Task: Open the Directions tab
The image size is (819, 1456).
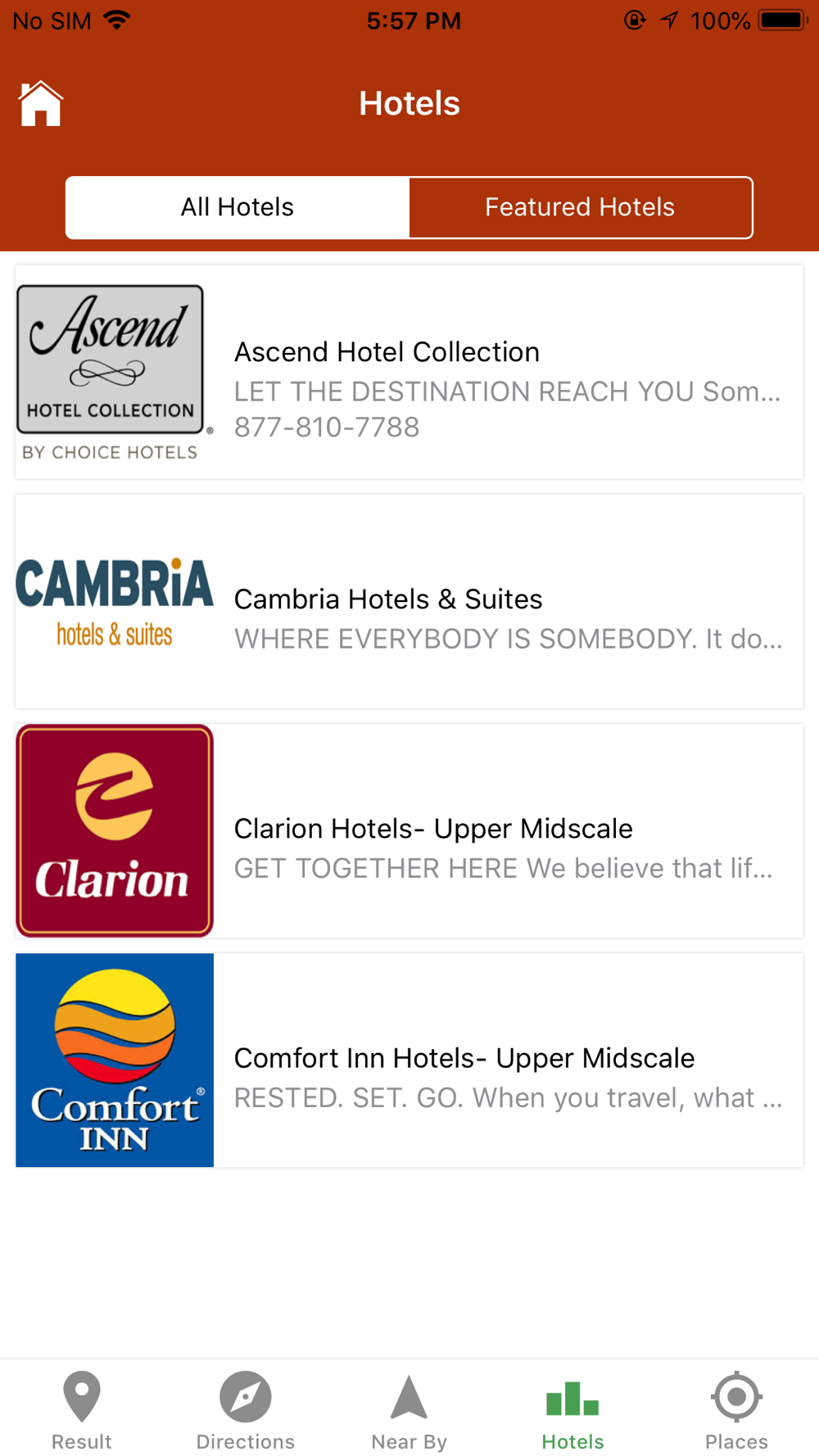Action: point(246,1410)
